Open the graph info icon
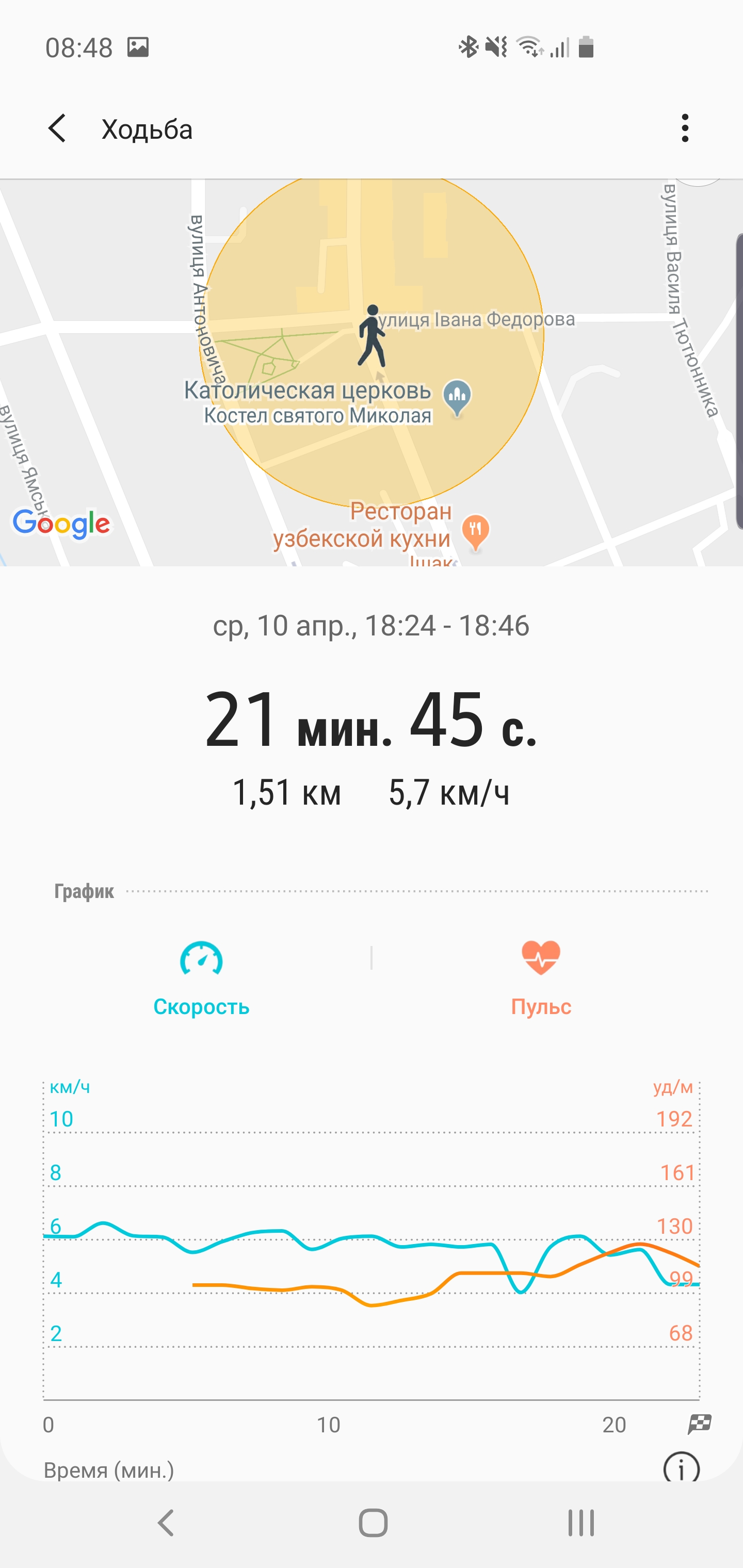743x1568 pixels. coord(681,1468)
